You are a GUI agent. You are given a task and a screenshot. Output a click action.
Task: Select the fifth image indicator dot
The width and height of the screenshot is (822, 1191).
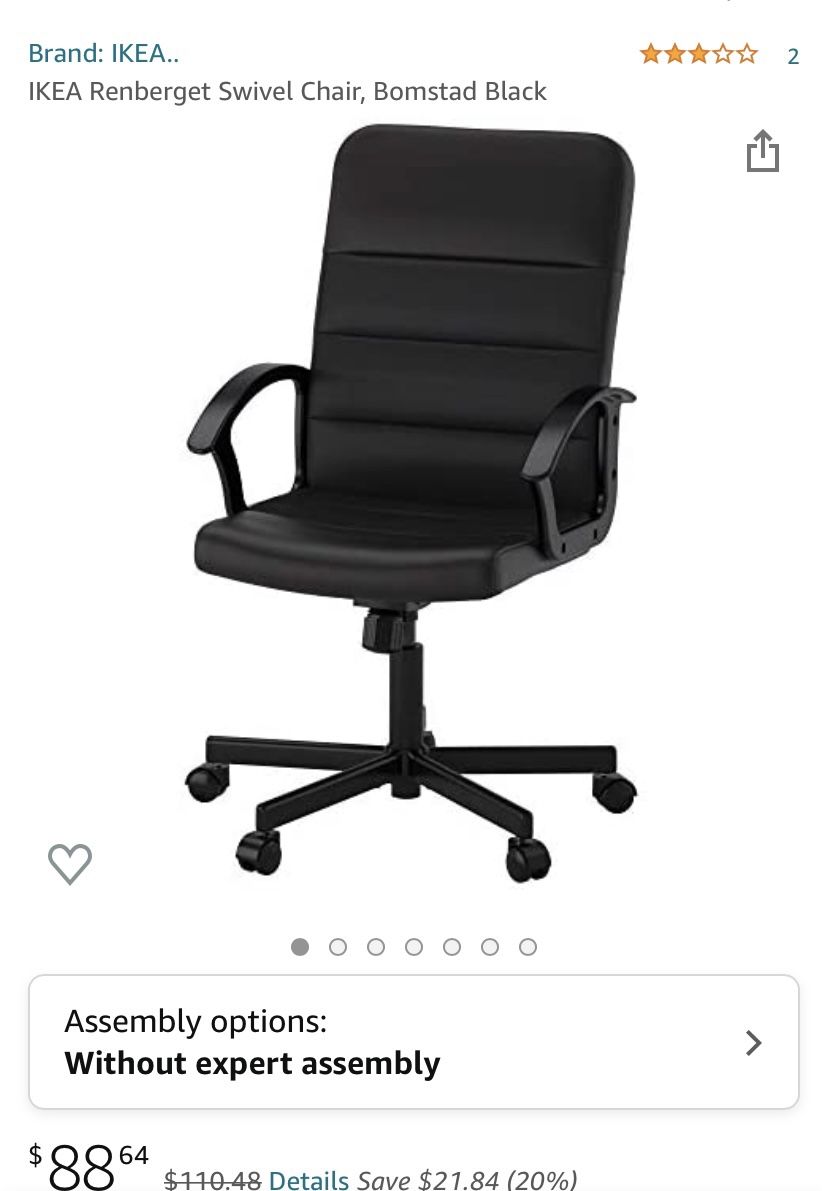[x=451, y=946]
